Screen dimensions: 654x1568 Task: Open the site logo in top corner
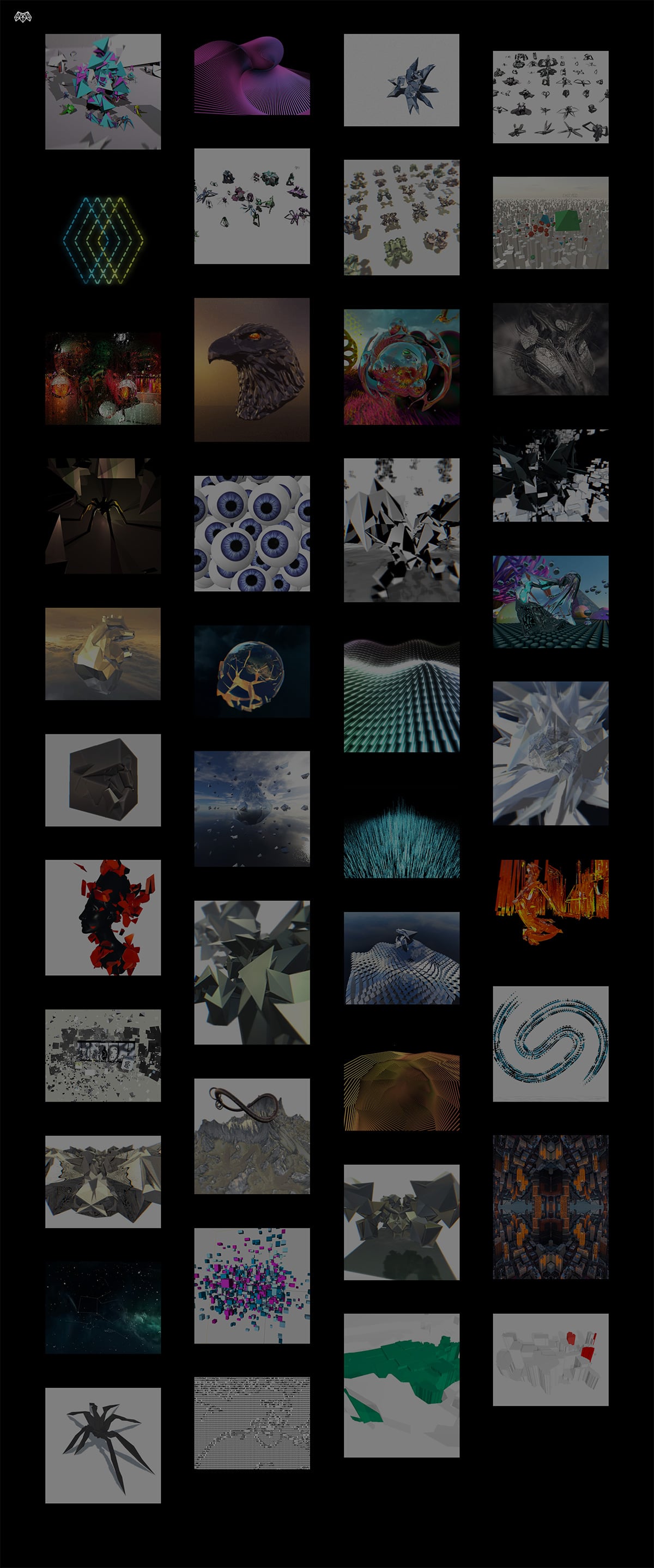point(22,17)
